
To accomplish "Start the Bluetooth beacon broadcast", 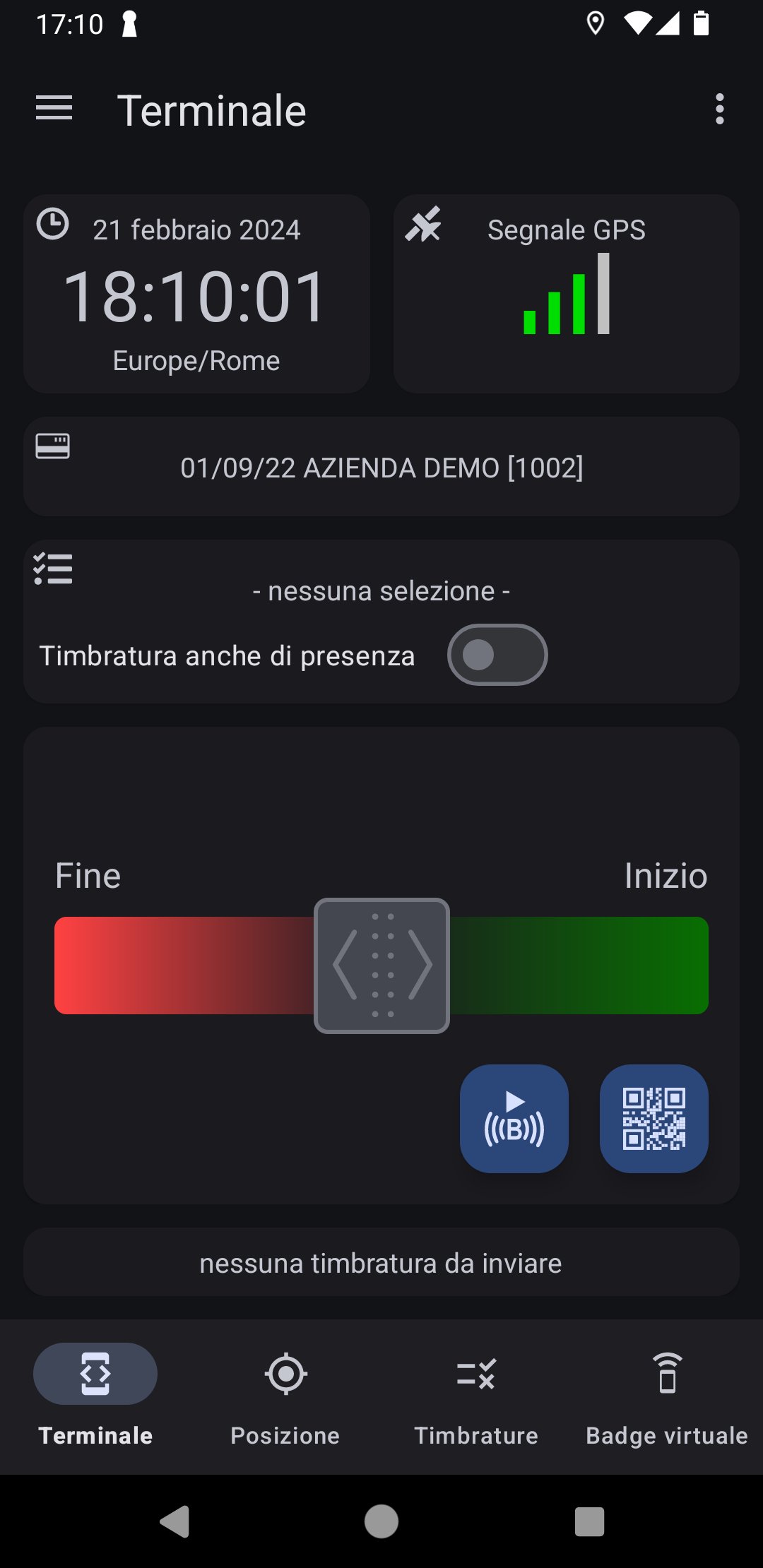I will pos(514,1118).
